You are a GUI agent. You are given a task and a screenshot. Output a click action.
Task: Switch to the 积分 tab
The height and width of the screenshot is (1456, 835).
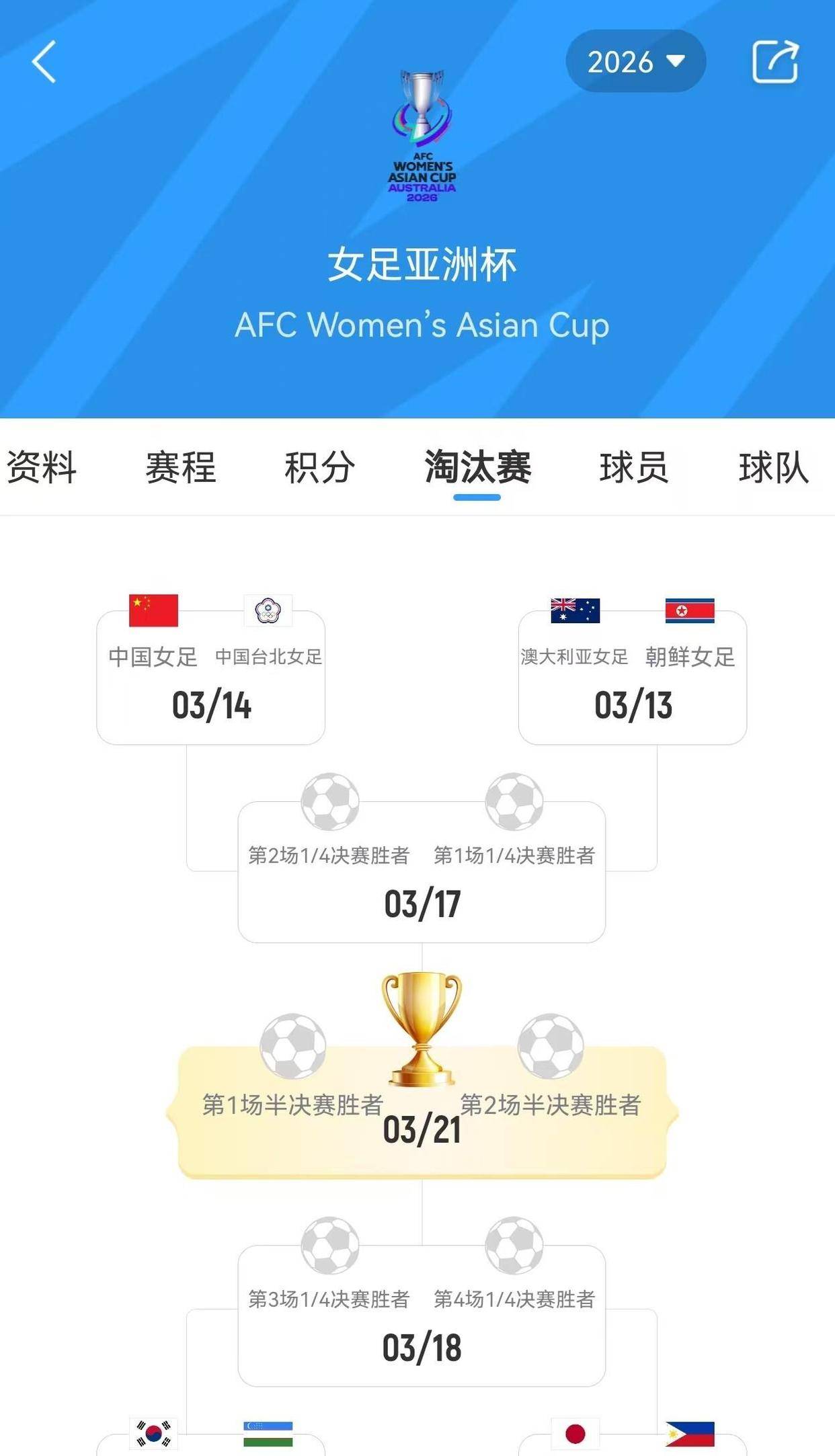point(320,467)
